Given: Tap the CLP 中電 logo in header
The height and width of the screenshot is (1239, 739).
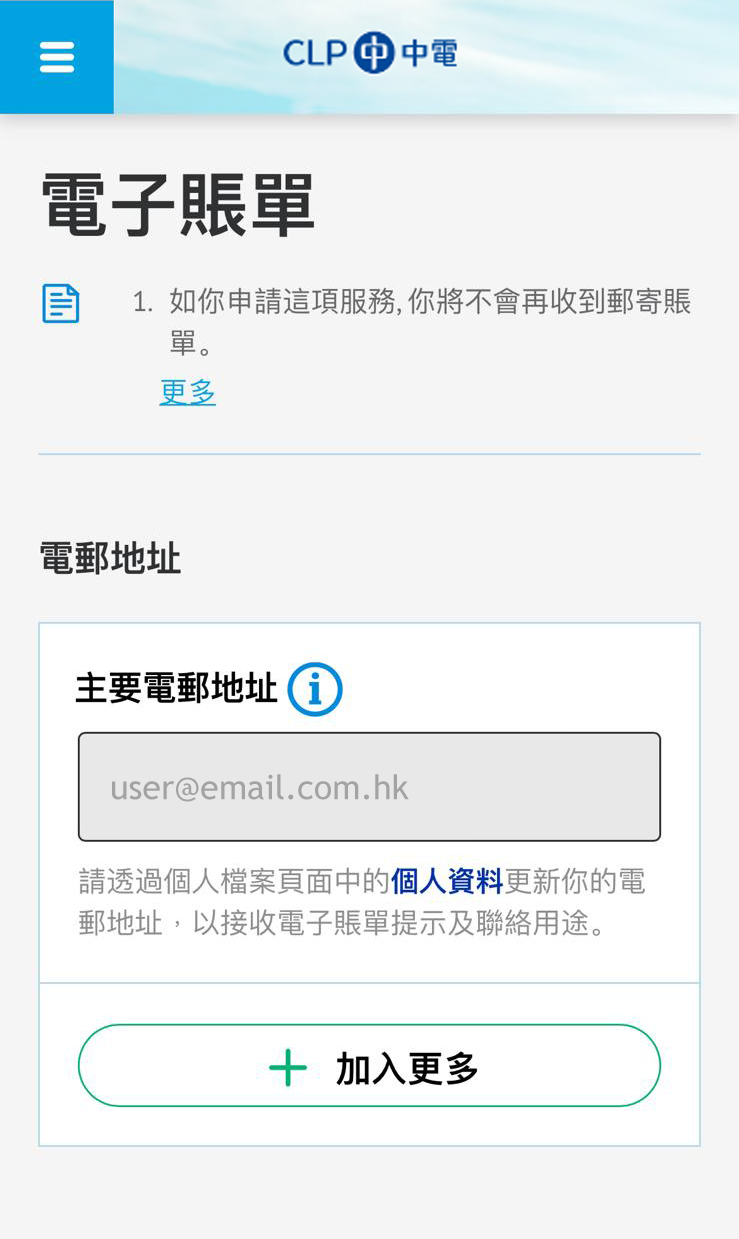Looking at the screenshot, I should [x=370, y=52].
